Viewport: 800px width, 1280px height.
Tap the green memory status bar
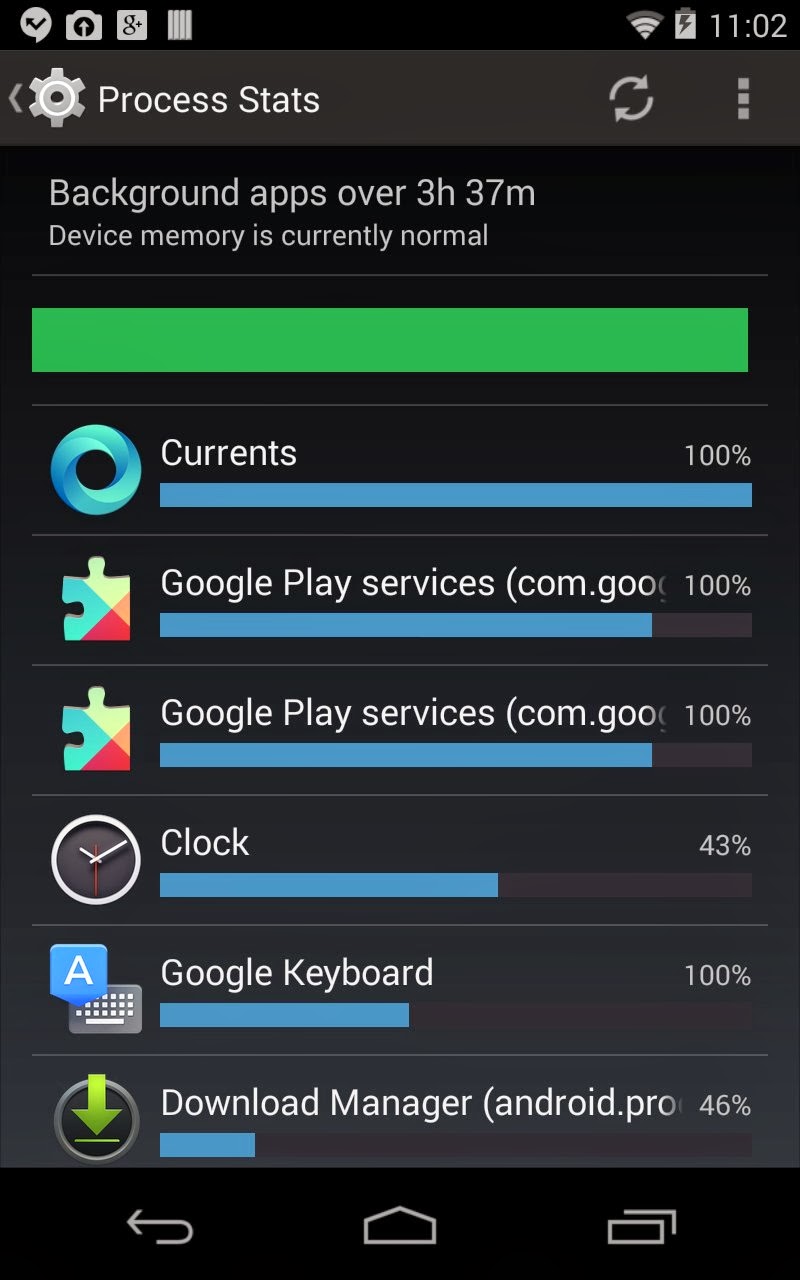pyautogui.click(x=390, y=340)
